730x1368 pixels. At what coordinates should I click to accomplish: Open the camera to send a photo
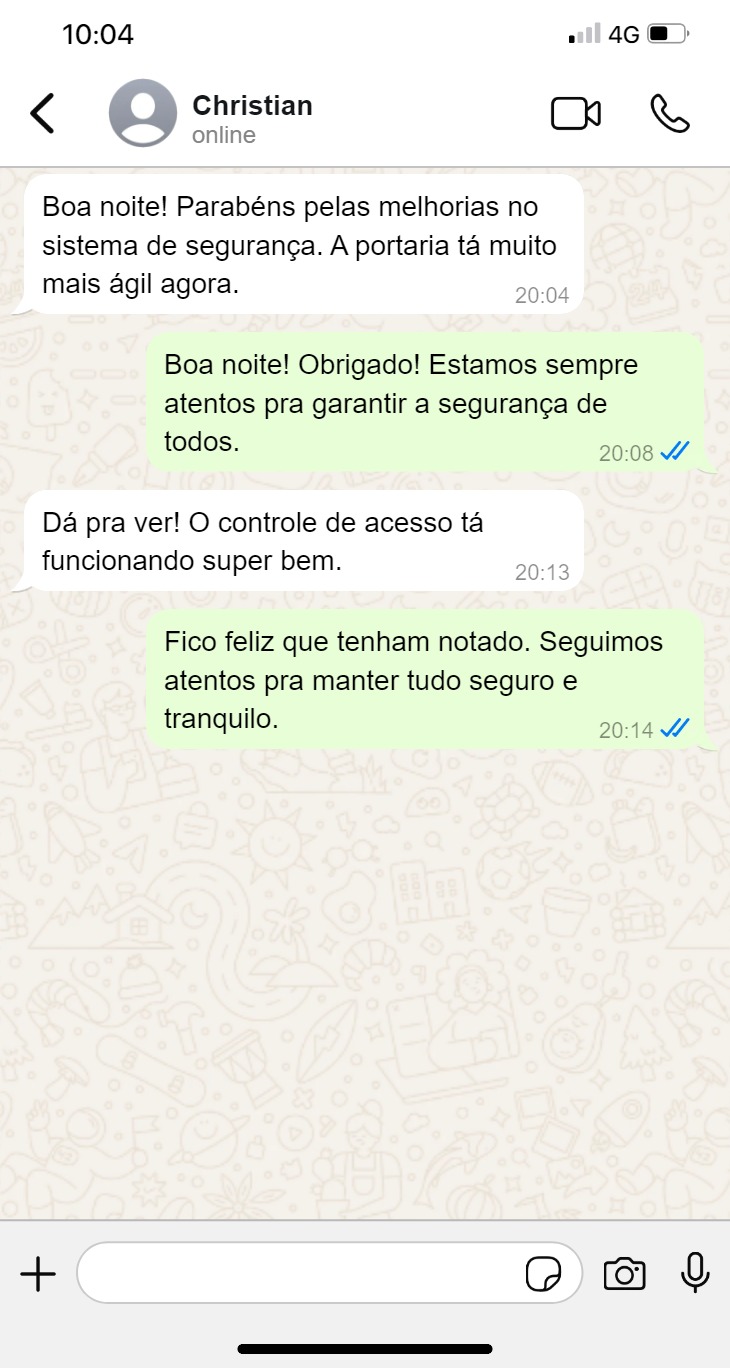coord(625,1274)
